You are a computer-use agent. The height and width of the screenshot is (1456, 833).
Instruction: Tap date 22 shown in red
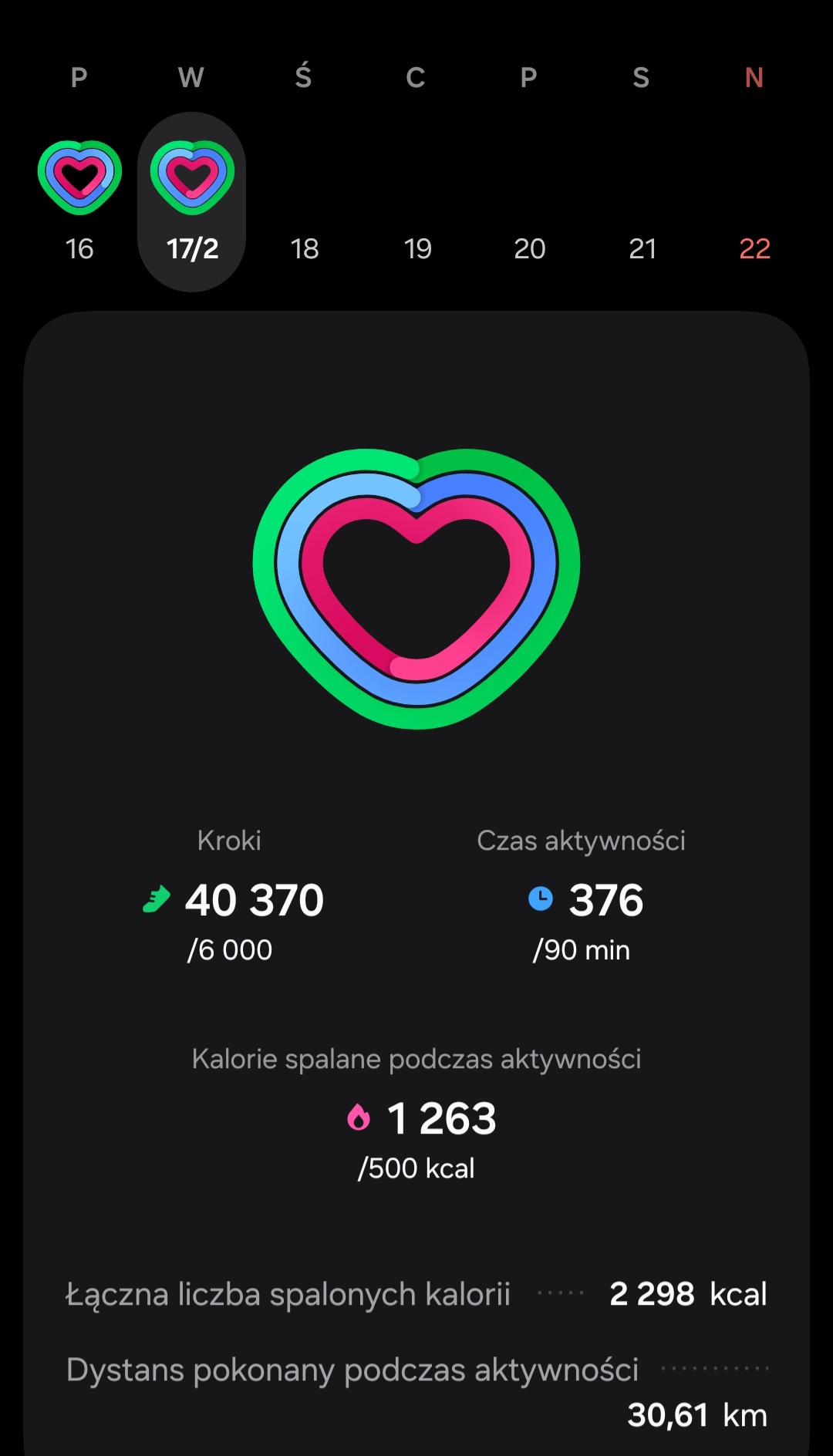click(x=753, y=248)
